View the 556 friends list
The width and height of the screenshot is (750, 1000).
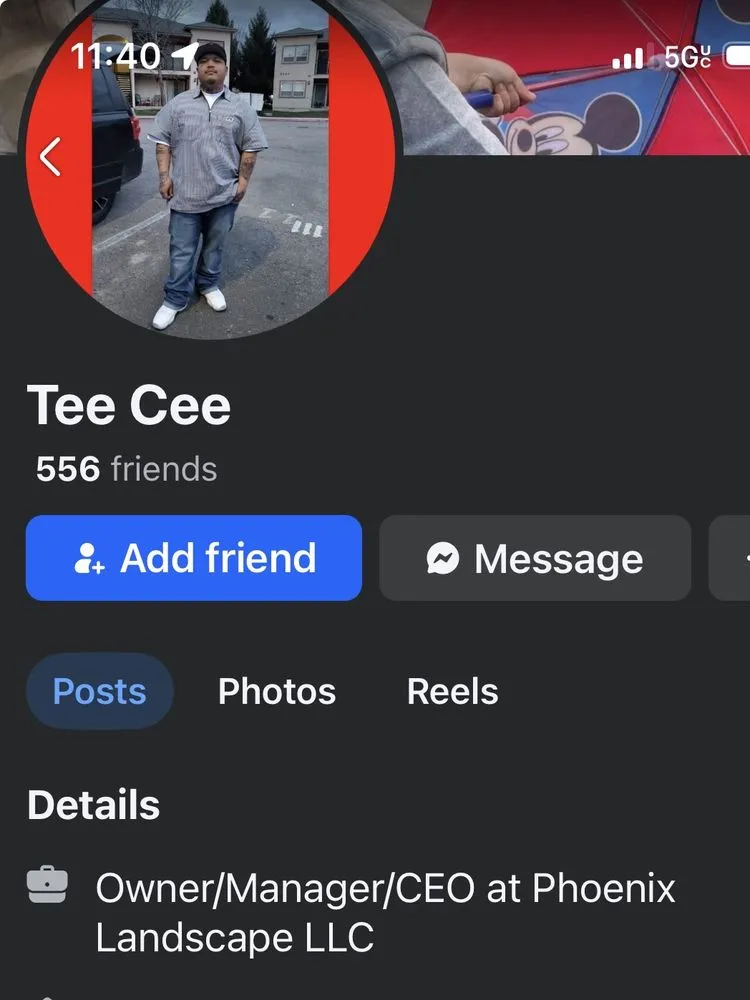pyautogui.click(x=126, y=469)
